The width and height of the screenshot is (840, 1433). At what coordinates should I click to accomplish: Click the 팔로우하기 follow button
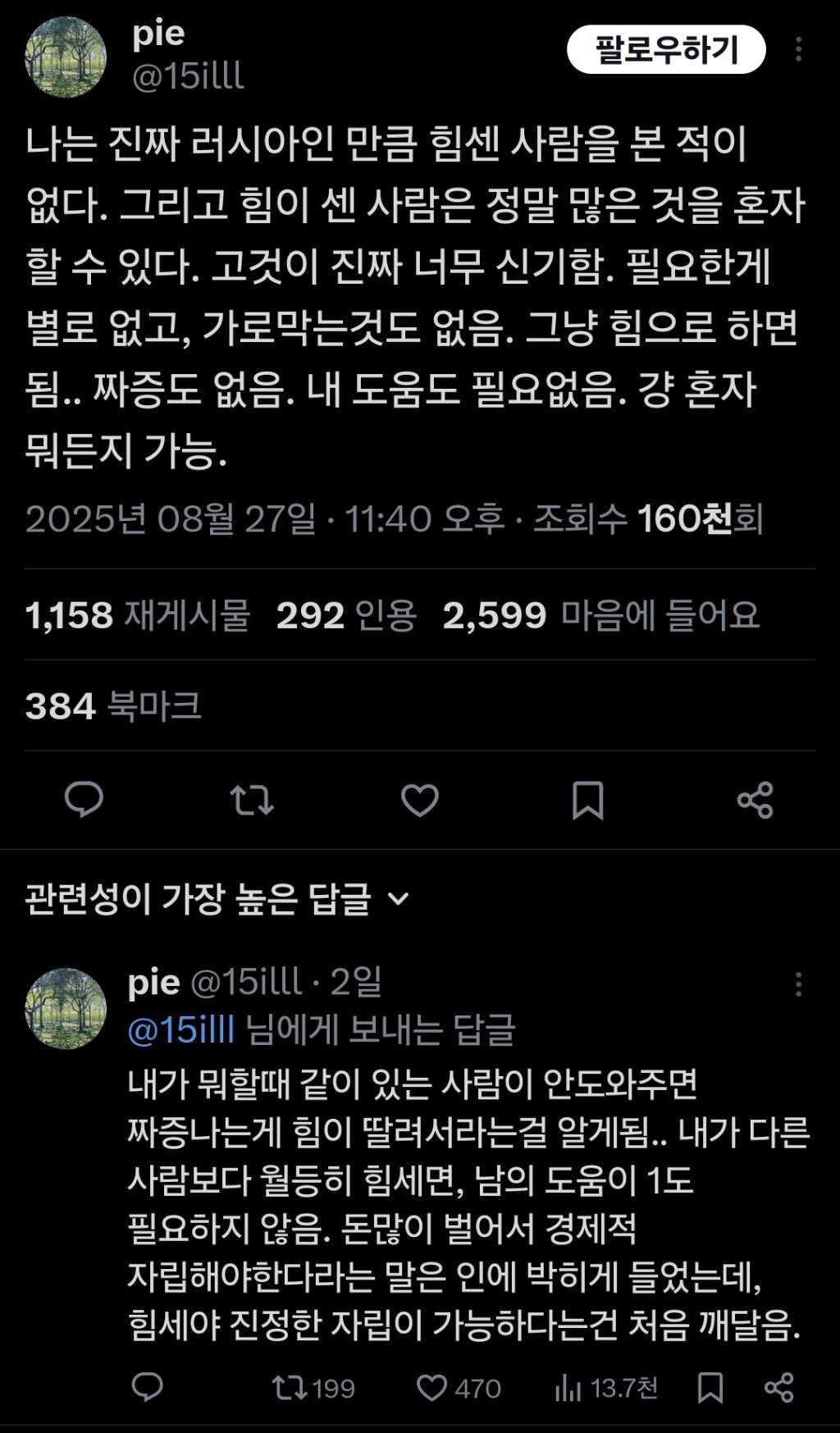click(664, 49)
